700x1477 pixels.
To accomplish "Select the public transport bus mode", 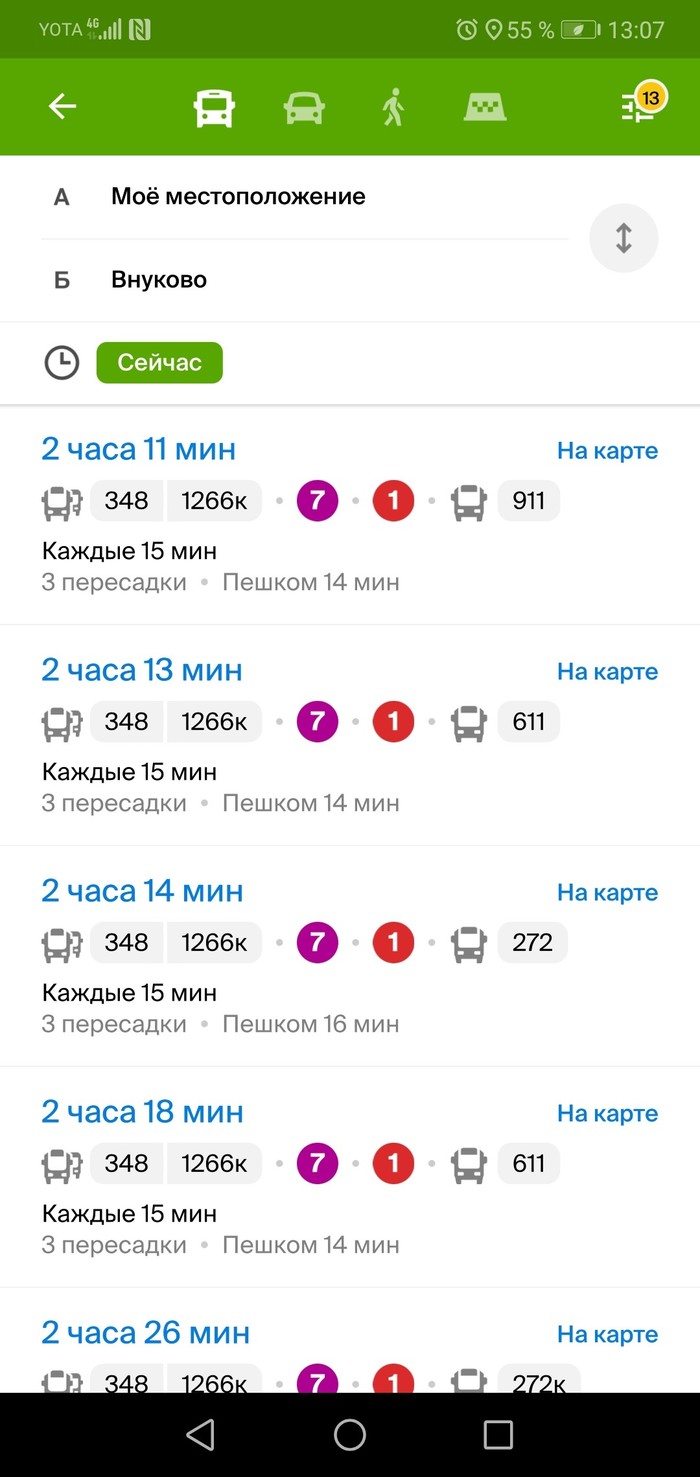I will point(214,107).
